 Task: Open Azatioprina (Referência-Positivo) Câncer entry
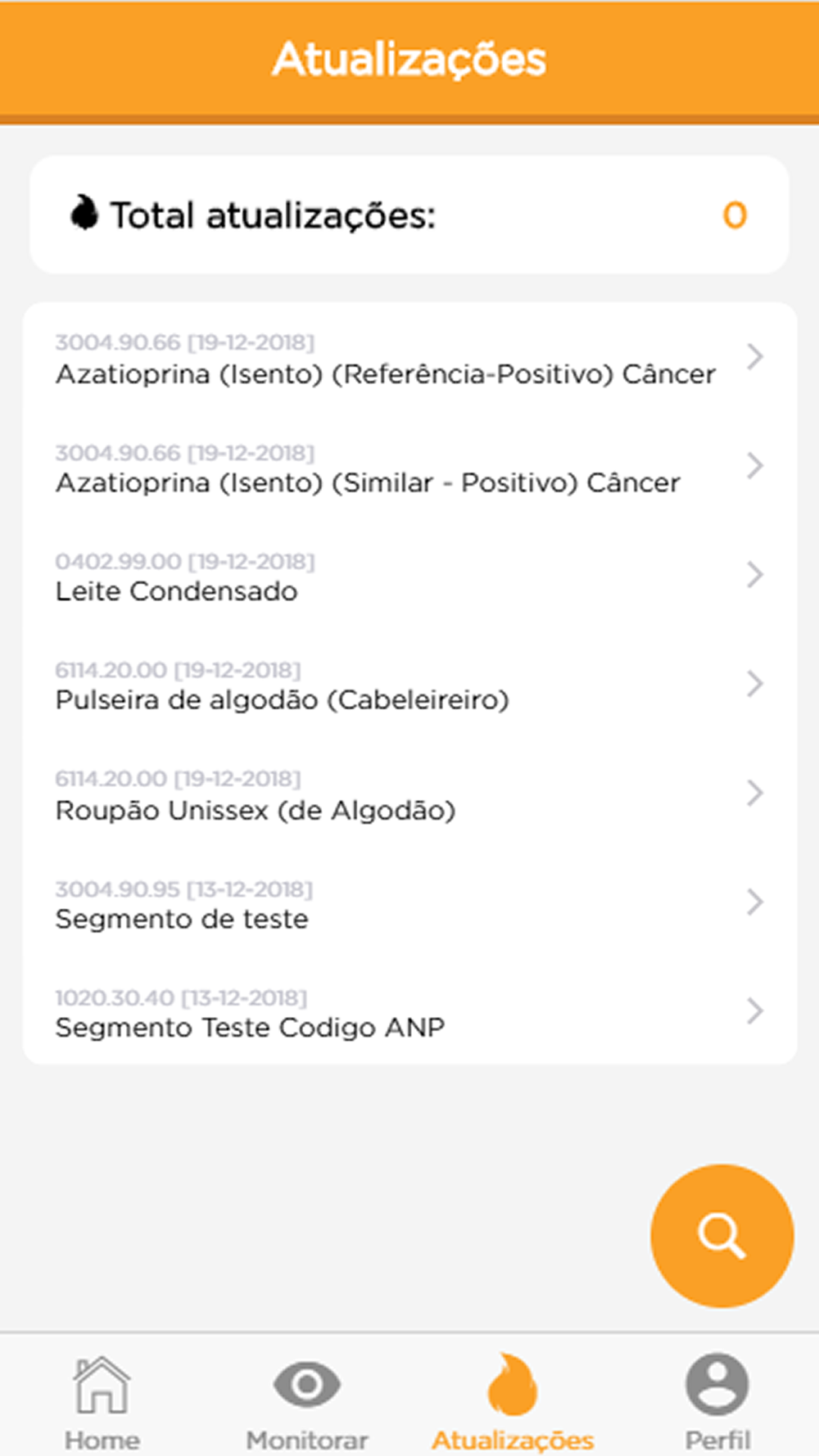point(409,359)
